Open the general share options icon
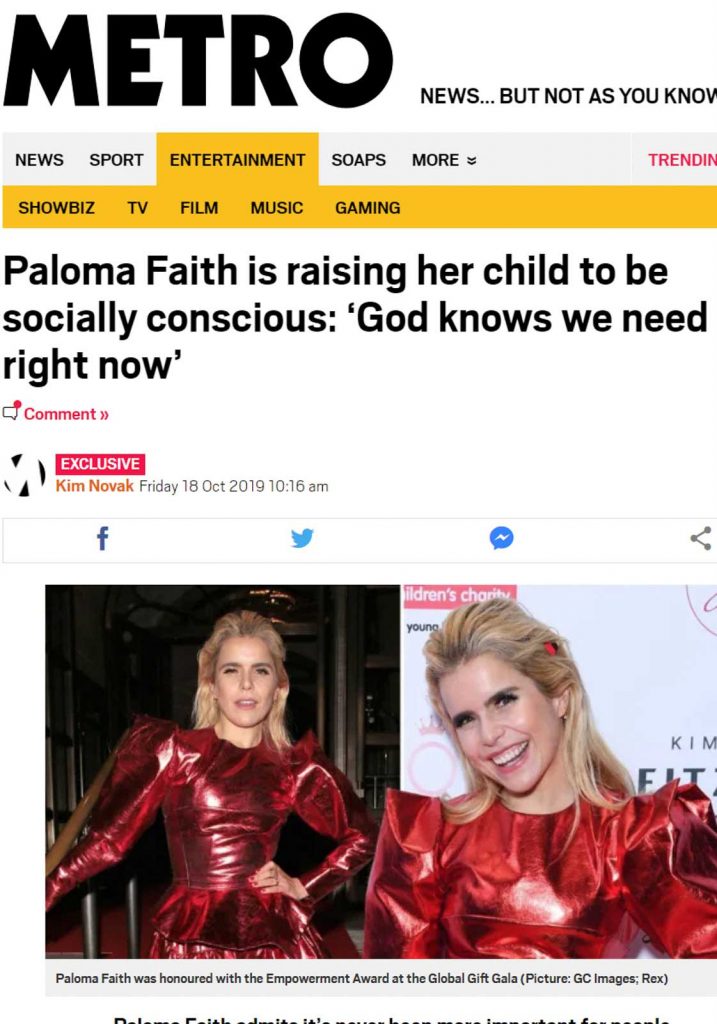The image size is (717, 1024). pyautogui.click(x=700, y=539)
